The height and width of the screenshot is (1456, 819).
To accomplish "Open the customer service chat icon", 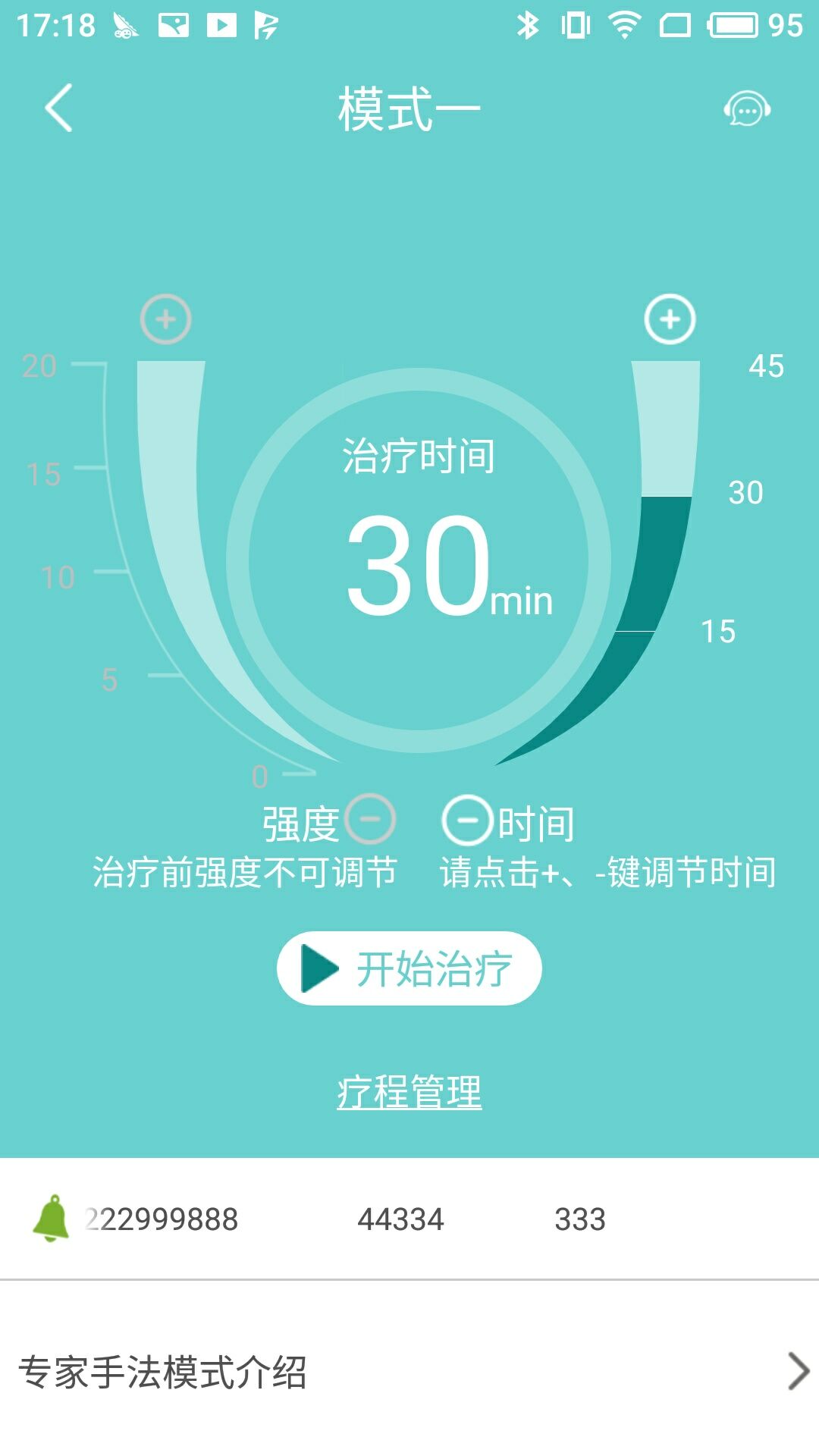I will (x=745, y=110).
